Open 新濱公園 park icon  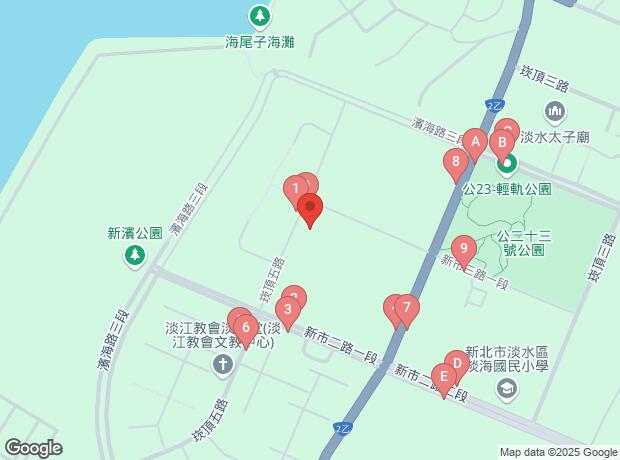(x=135, y=257)
